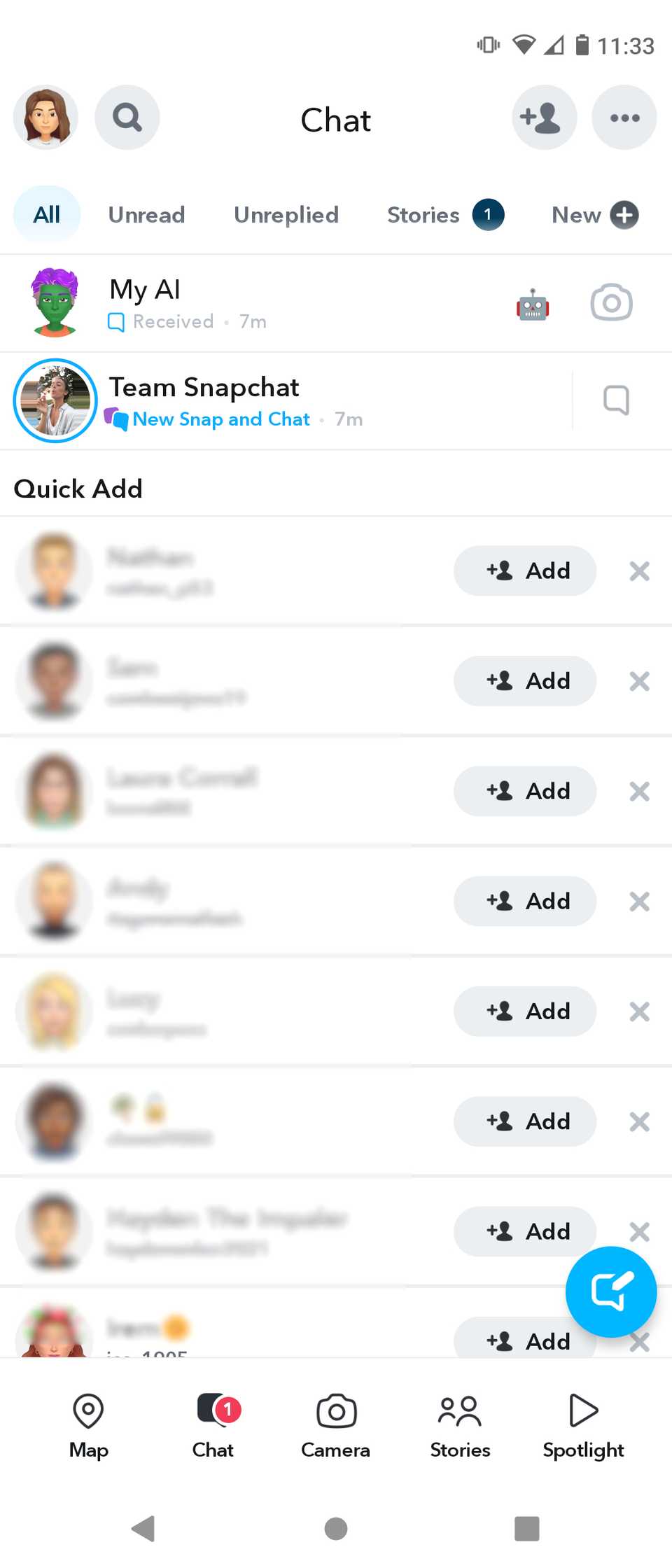Open your profile avatar
Viewport: 672px width, 1568px height.
45,118
